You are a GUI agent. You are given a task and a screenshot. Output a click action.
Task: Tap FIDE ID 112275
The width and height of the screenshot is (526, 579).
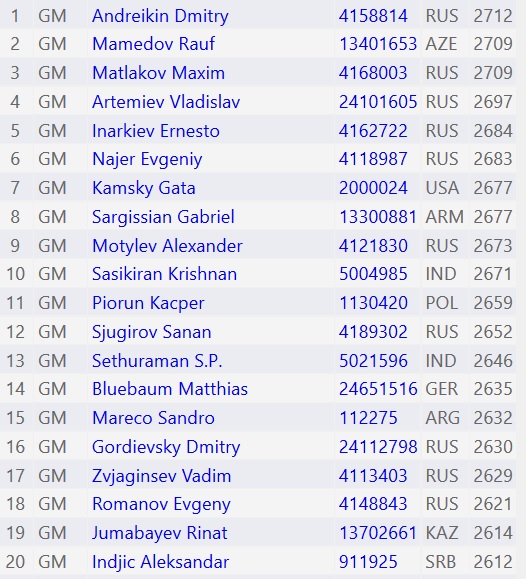pos(368,418)
